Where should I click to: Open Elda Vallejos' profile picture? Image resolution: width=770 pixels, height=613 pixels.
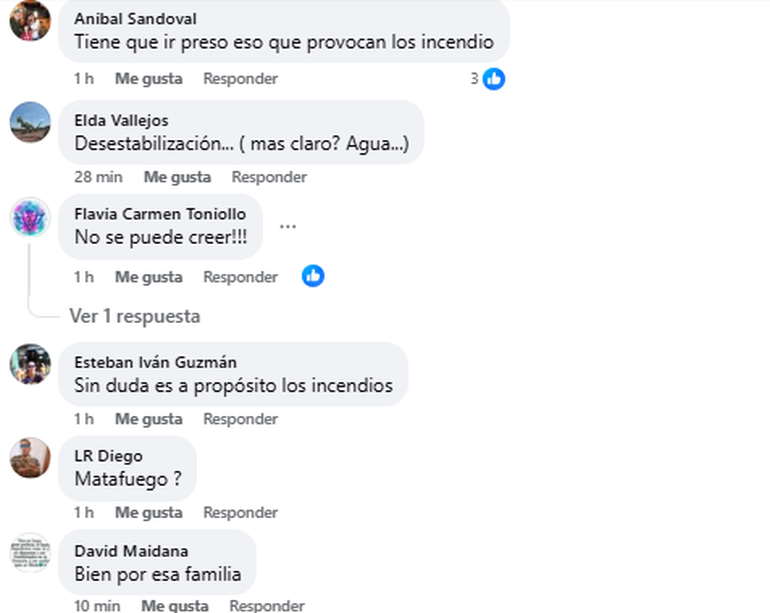(x=30, y=122)
